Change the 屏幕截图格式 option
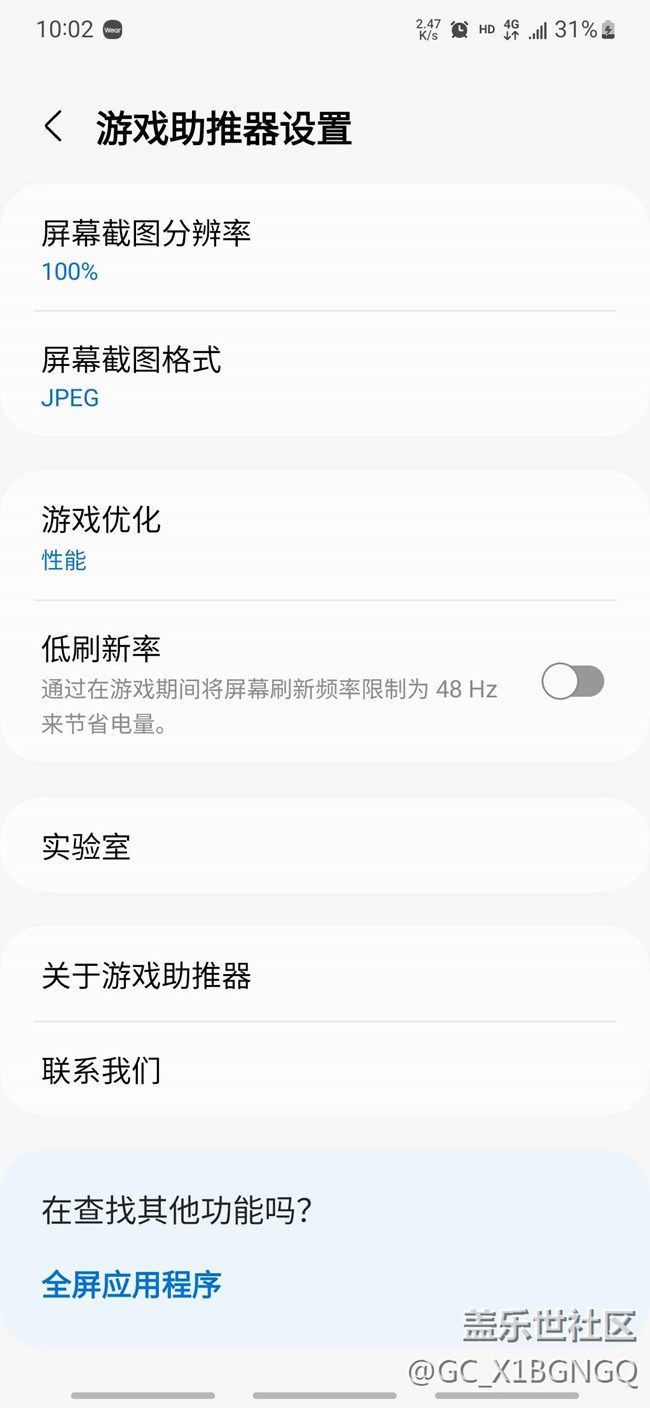The image size is (650, 1408). coord(324,376)
